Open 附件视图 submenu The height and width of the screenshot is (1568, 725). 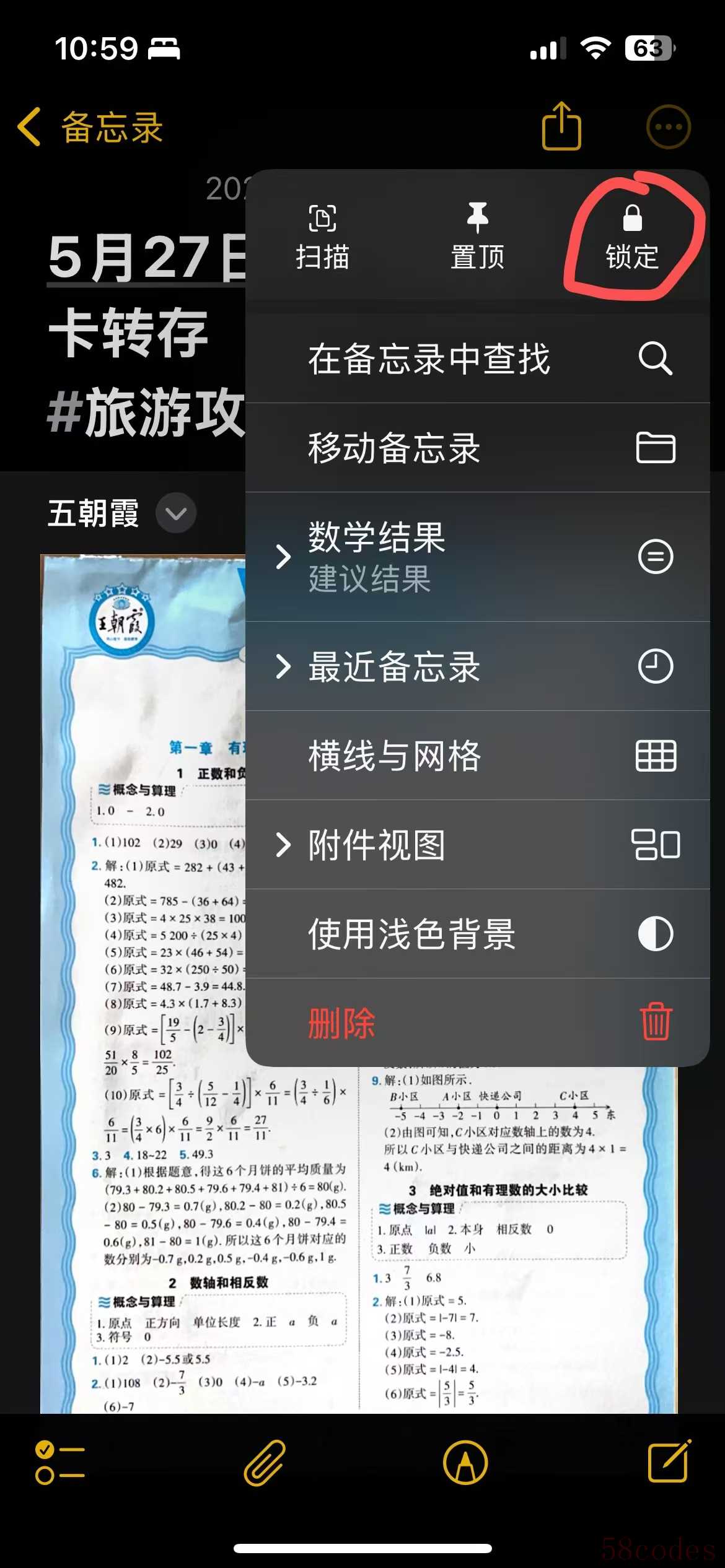click(477, 845)
